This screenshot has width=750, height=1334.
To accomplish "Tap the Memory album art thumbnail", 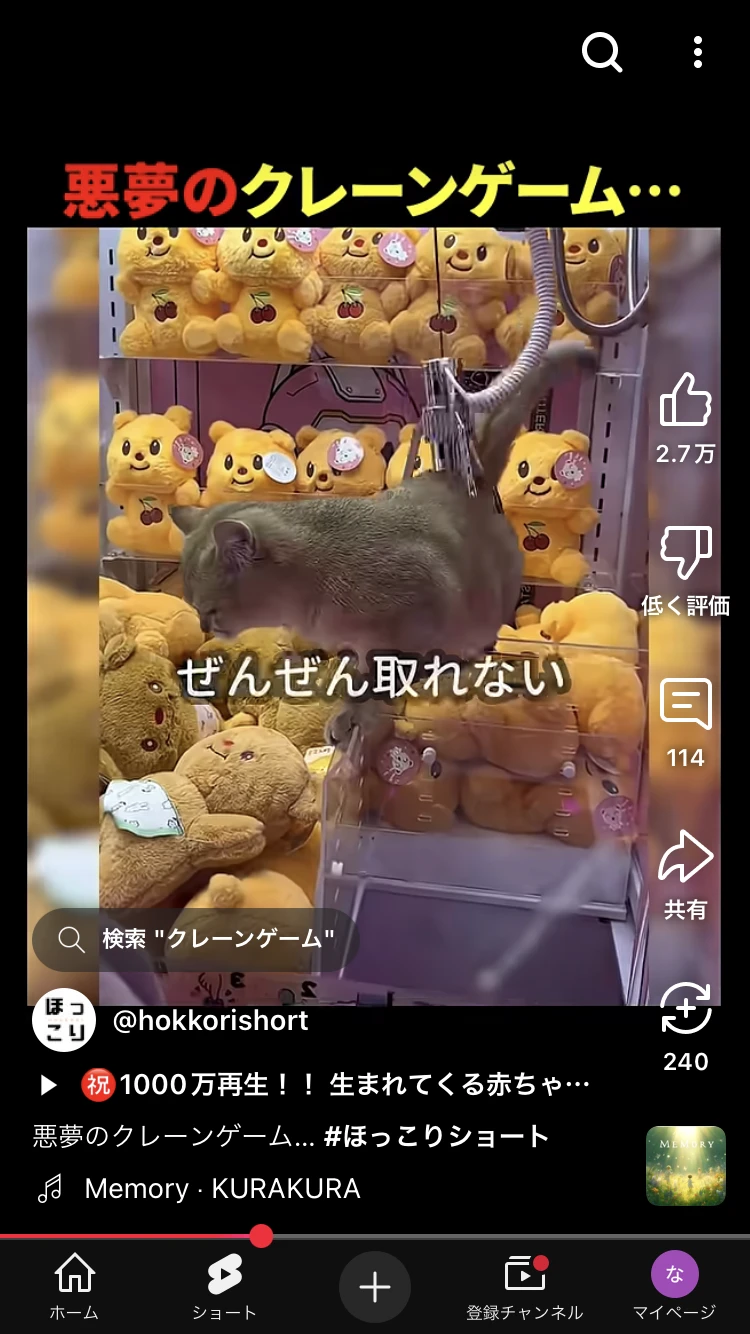I will point(685,1166).
